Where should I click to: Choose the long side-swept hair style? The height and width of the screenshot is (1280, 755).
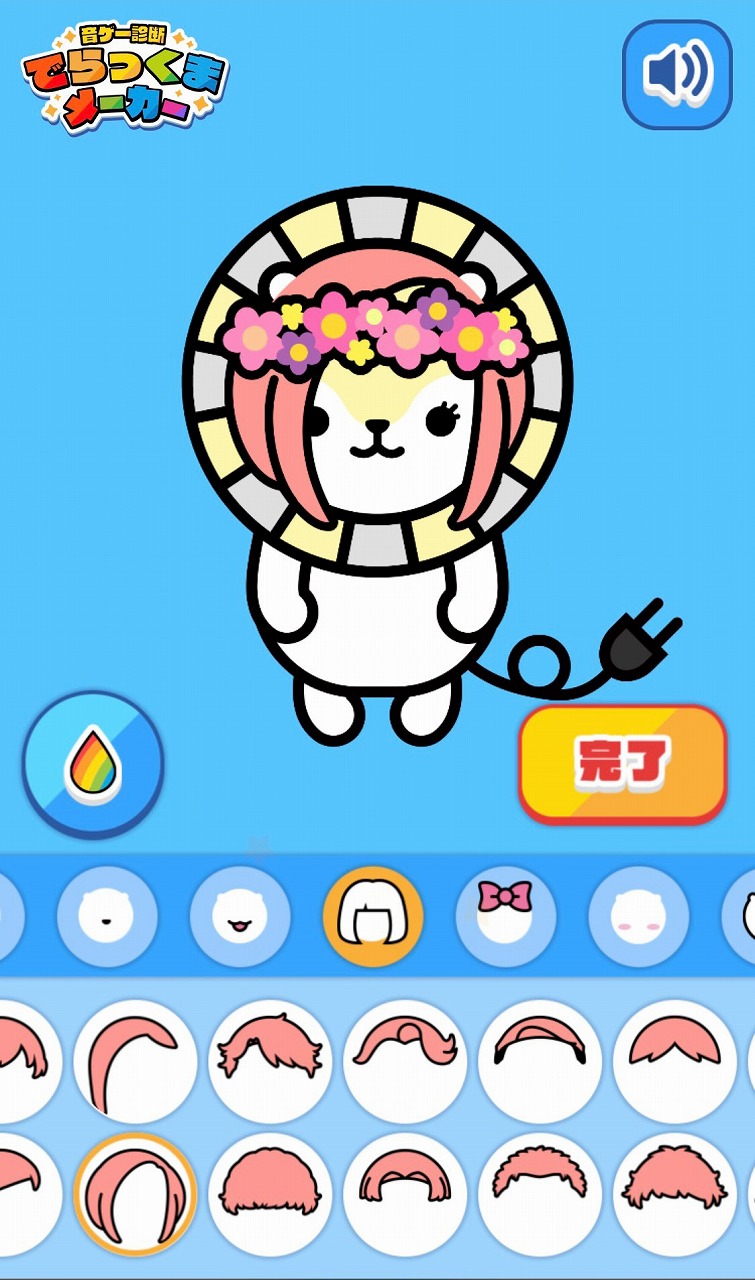(135, 1061)
